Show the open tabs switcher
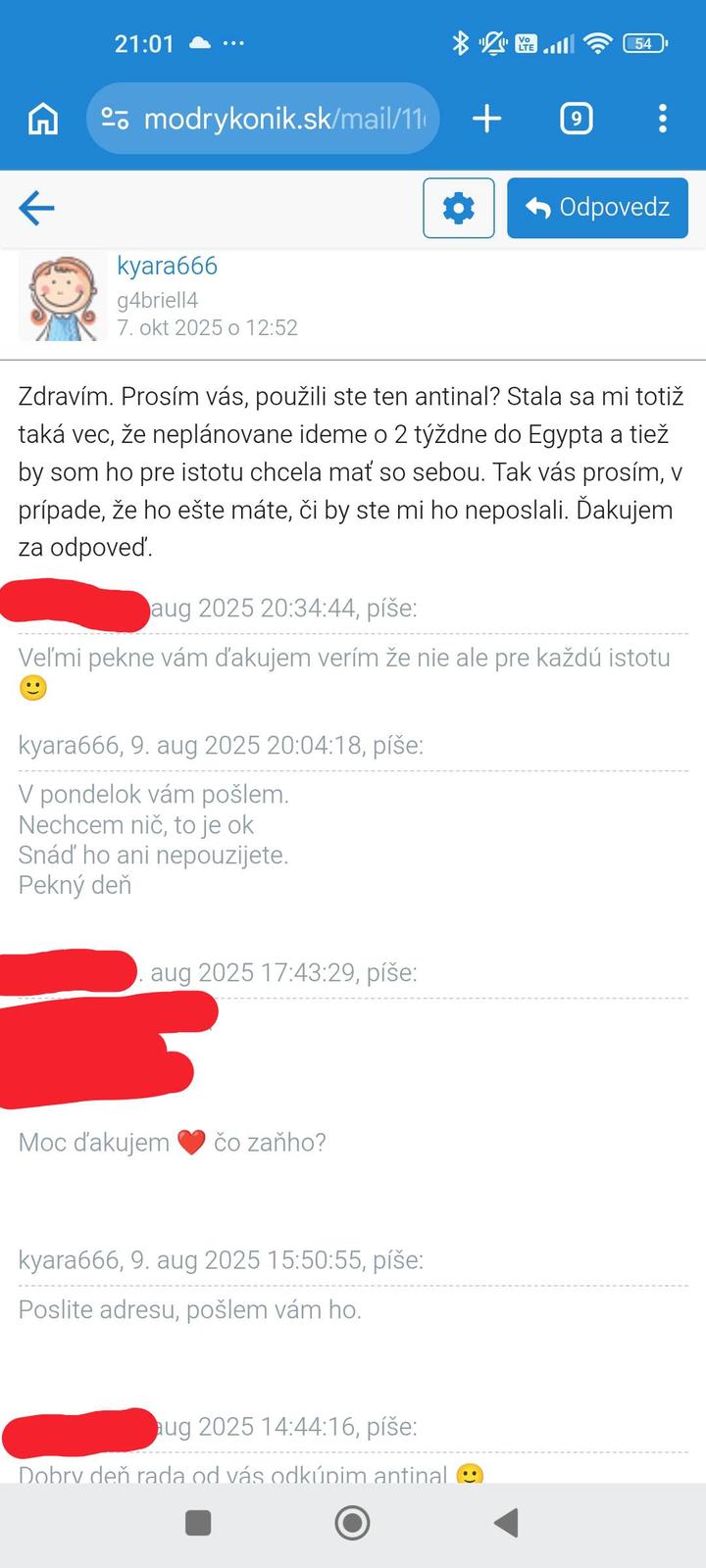The height and width of the screenshot is (1568, 706). coord(576,120)
